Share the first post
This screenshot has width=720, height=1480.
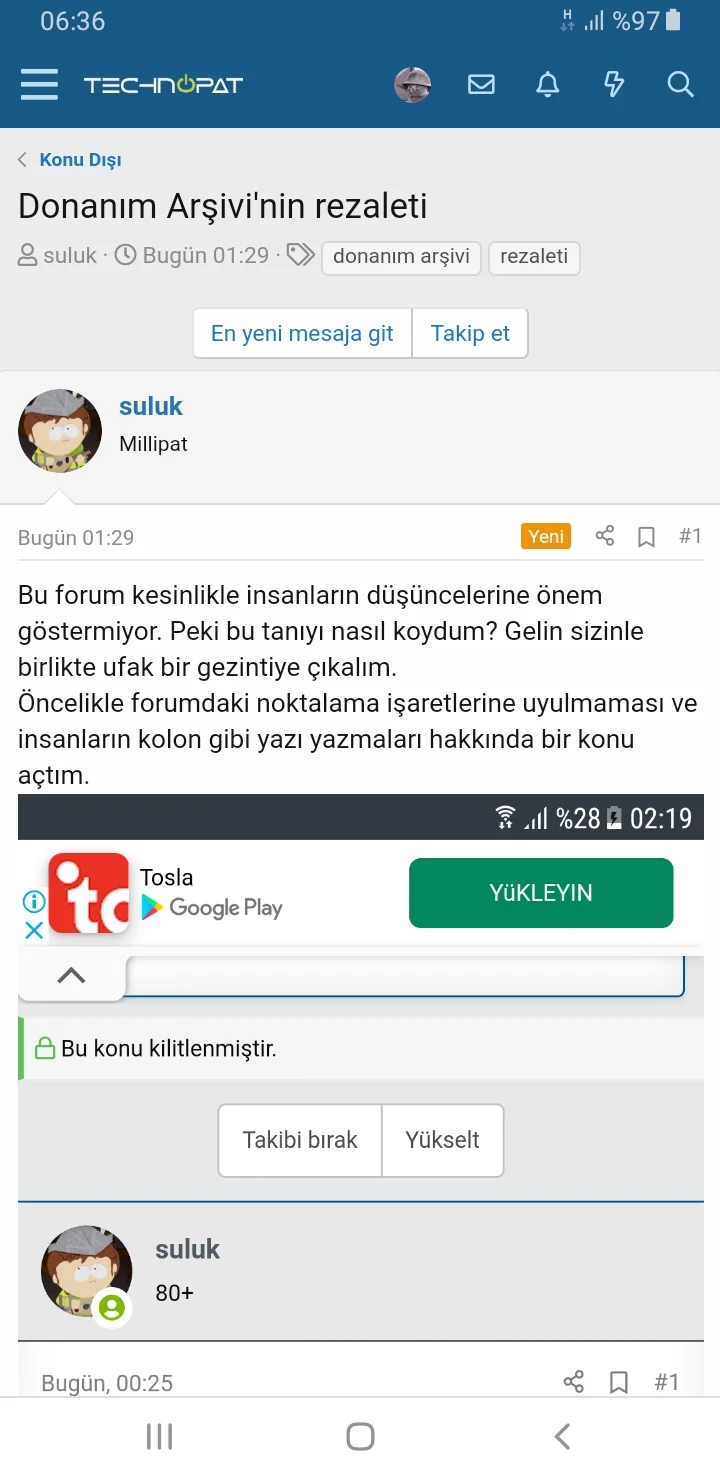tap(605, 537)
